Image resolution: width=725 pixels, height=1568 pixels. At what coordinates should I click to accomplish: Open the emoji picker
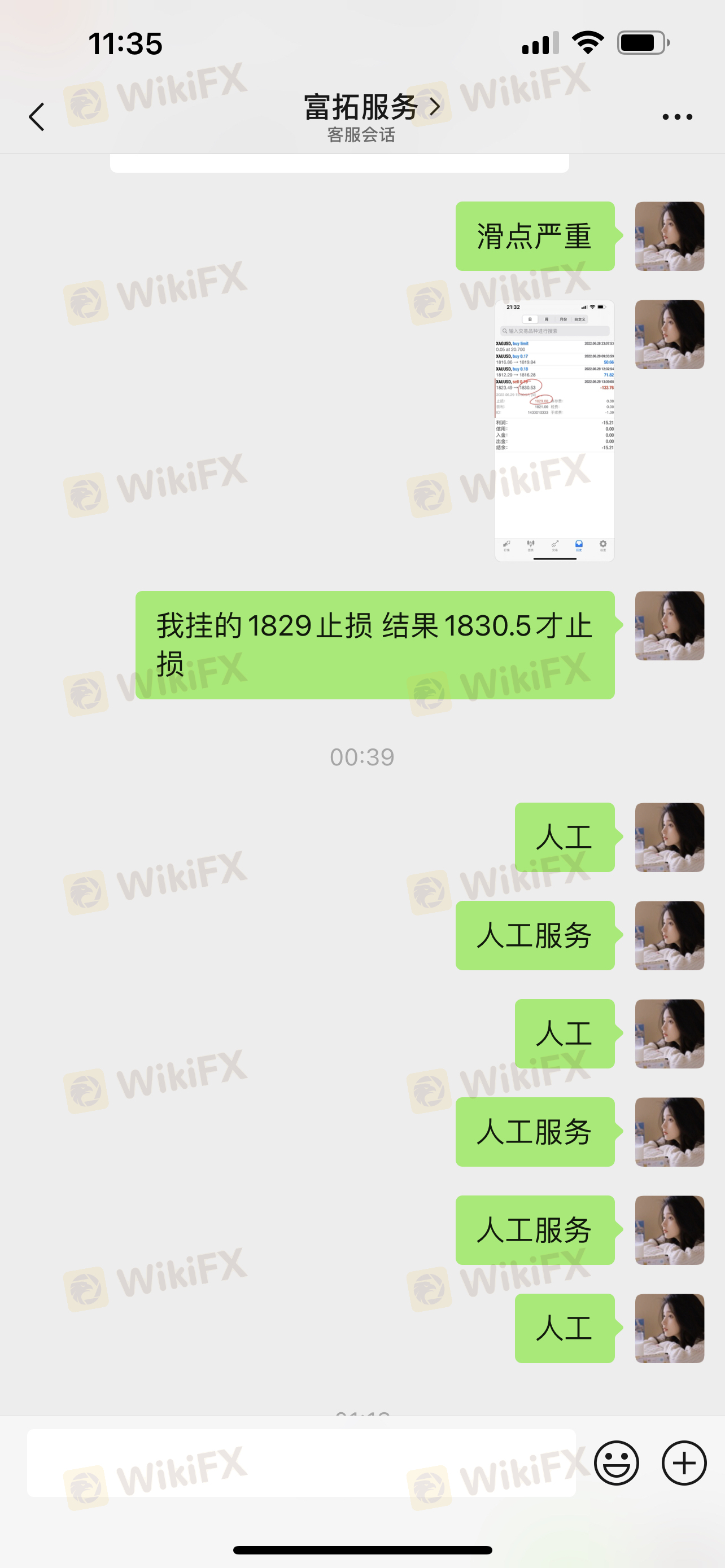(x=616, y=1462)
